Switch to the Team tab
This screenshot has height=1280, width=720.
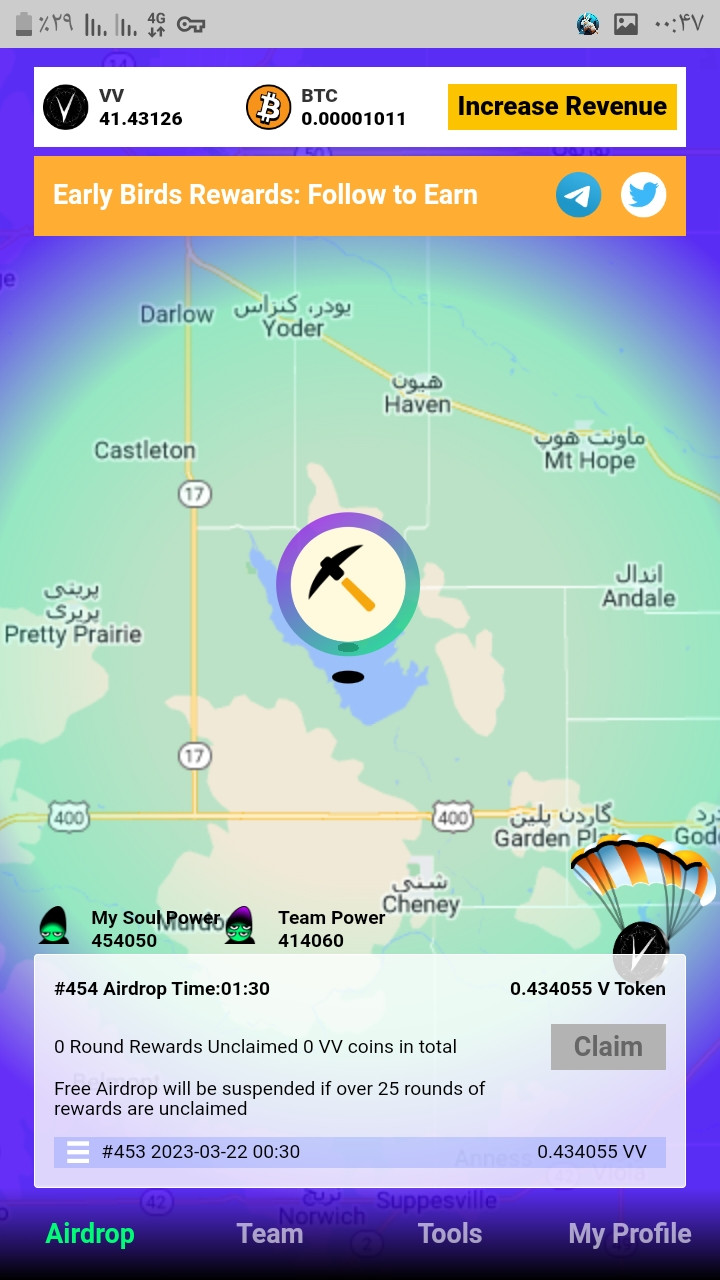tap(270, 1234)
